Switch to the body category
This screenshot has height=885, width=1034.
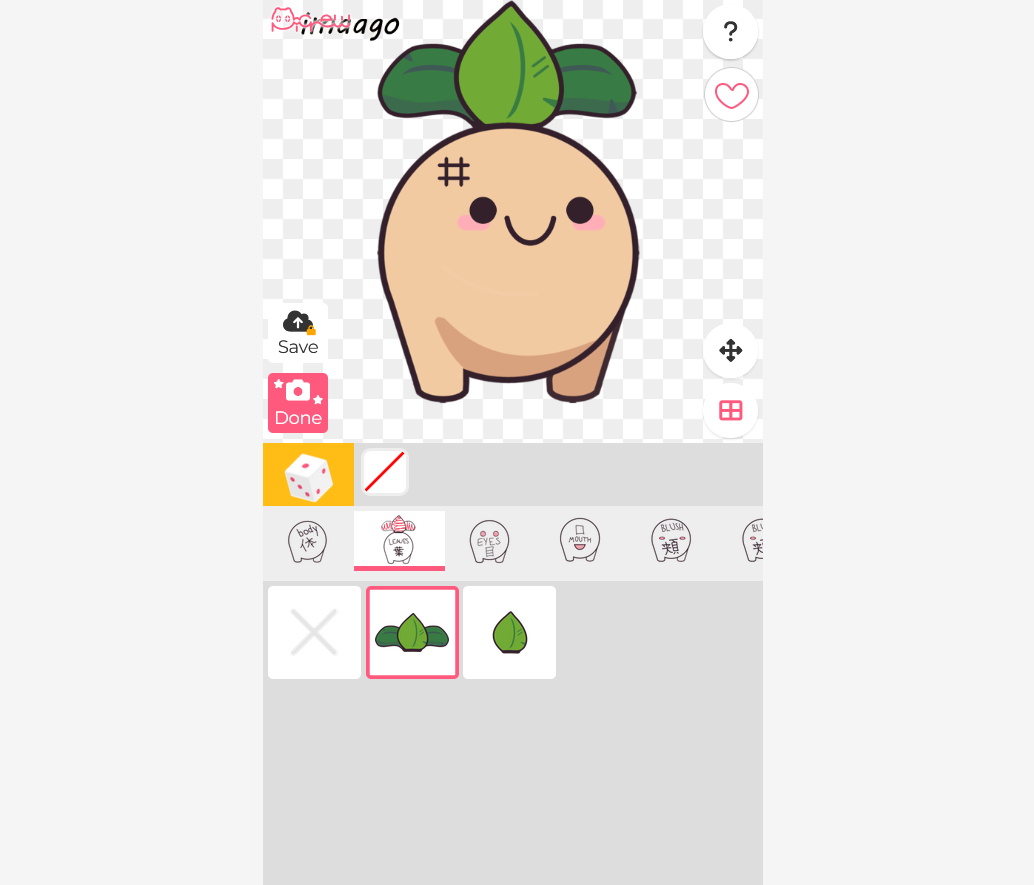point(308,541)
